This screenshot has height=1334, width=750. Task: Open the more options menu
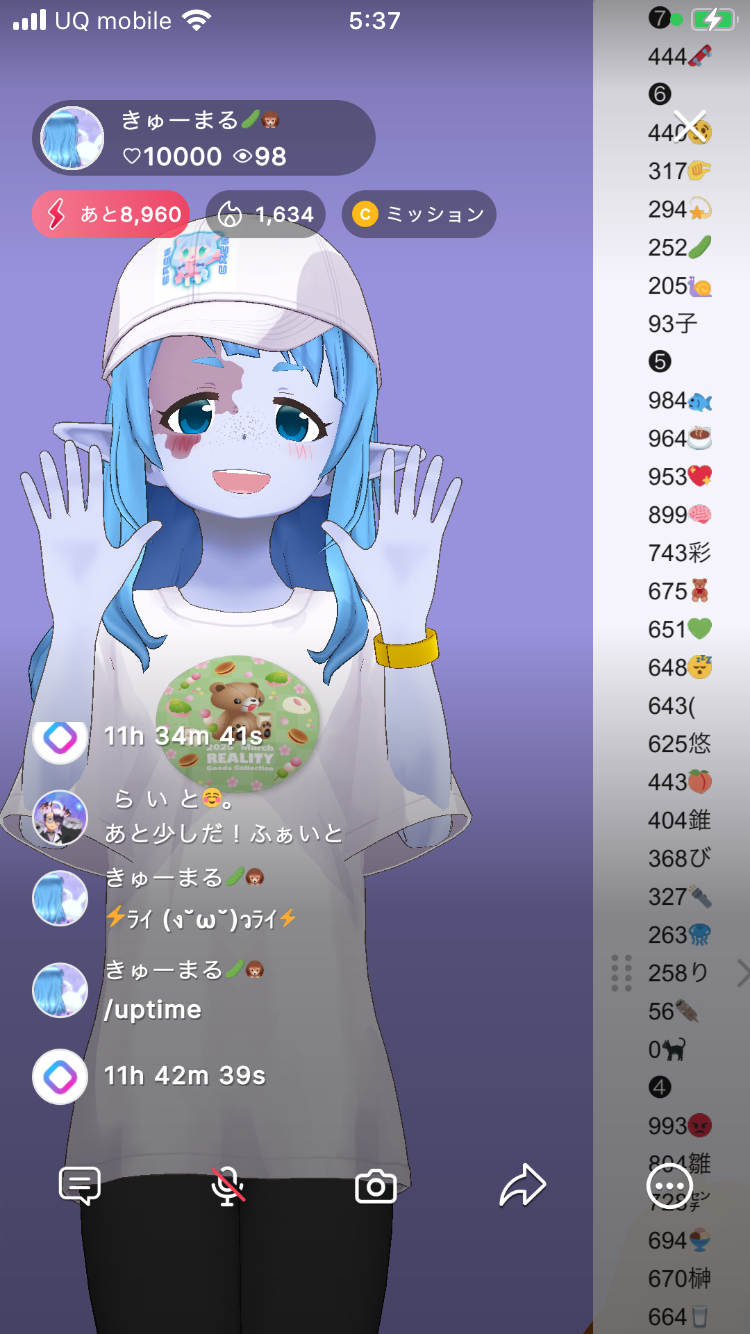pyautogui.click(x=669, y=1186)
